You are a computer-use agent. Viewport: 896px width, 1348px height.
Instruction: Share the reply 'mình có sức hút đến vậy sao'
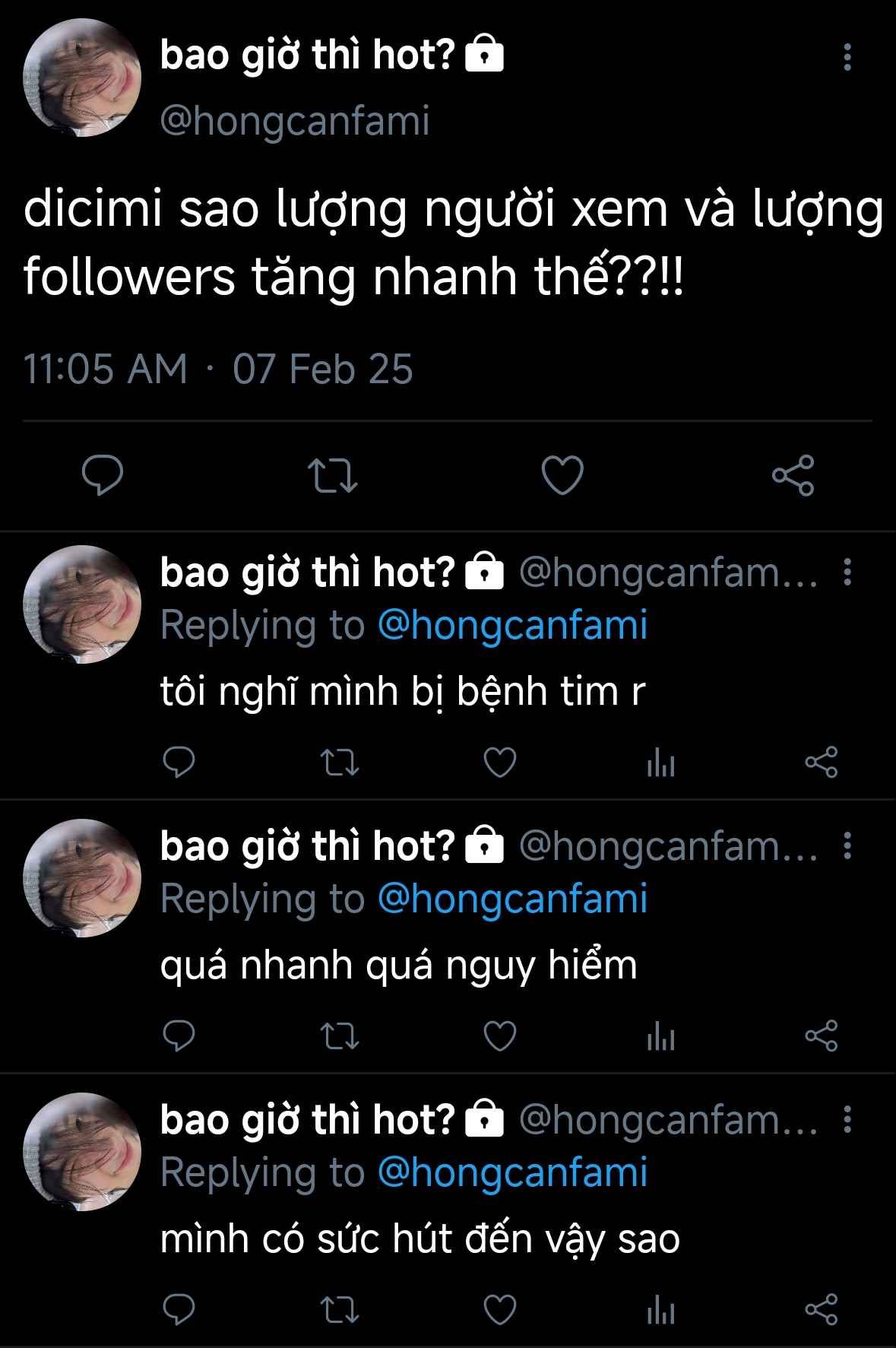pos(821,1310)
